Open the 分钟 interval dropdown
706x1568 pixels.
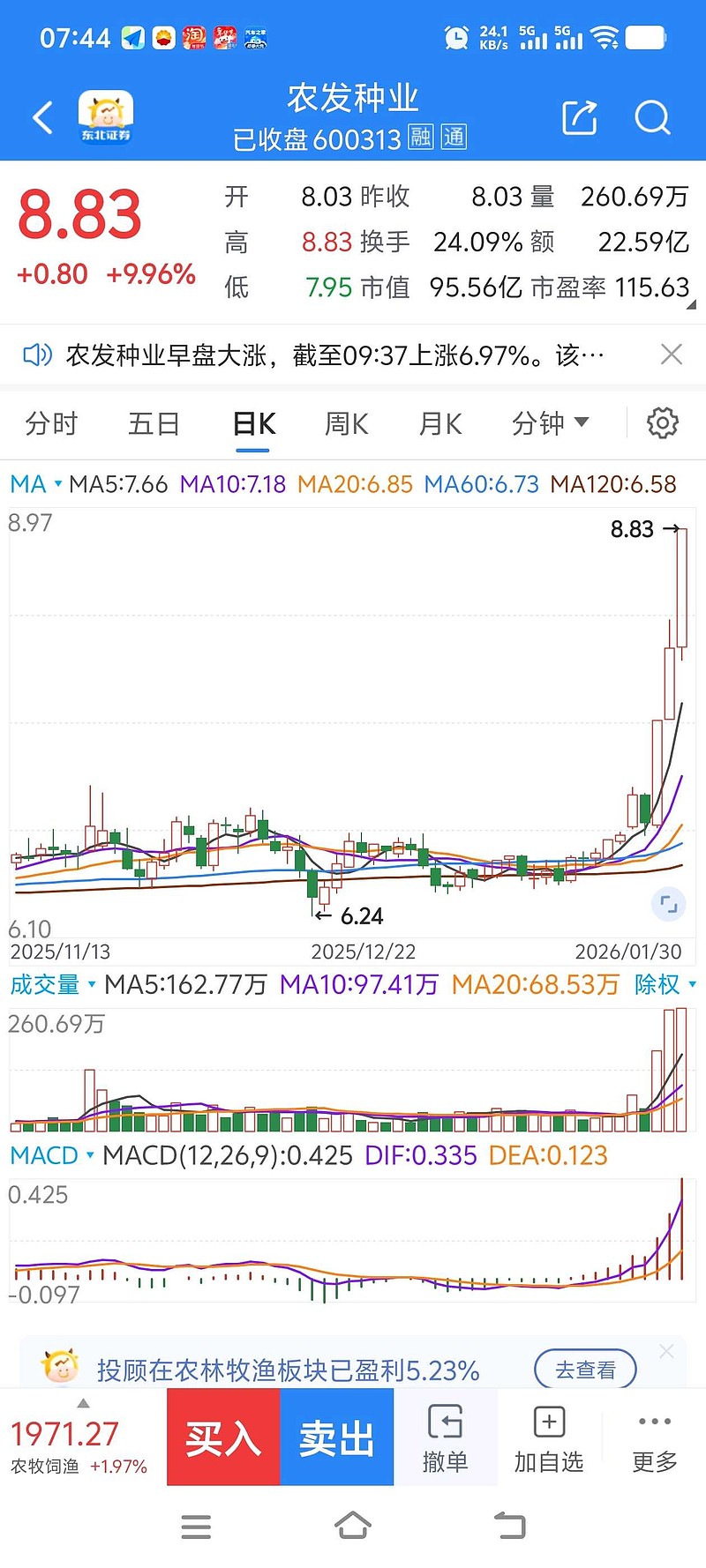click(x=549, y=422)
